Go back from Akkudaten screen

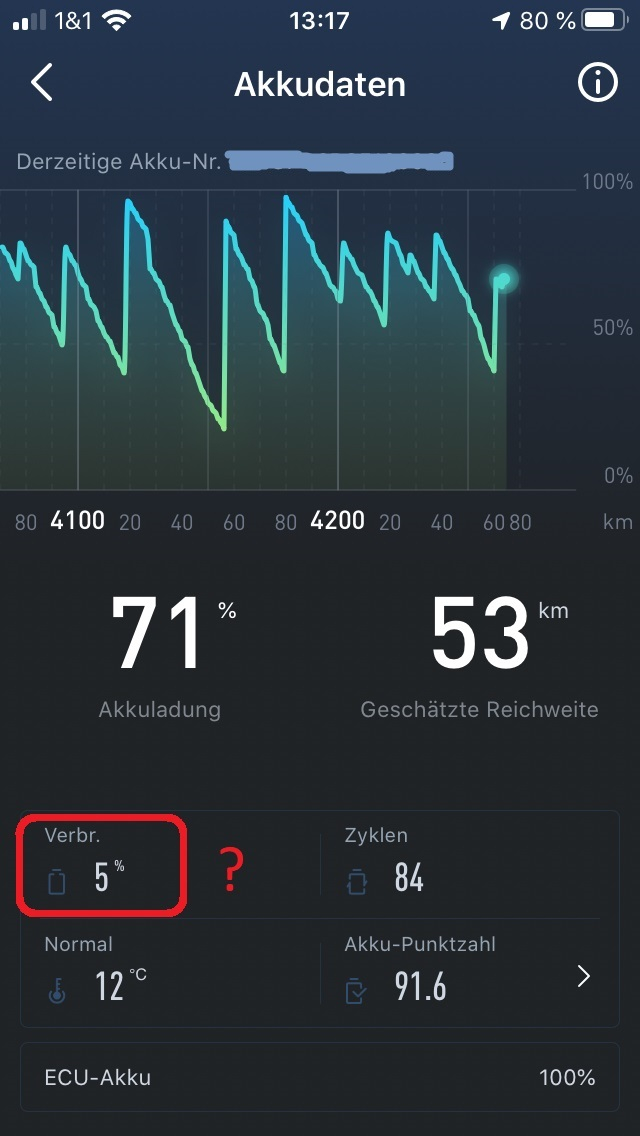pyautogui.click(x=41, y=84)
